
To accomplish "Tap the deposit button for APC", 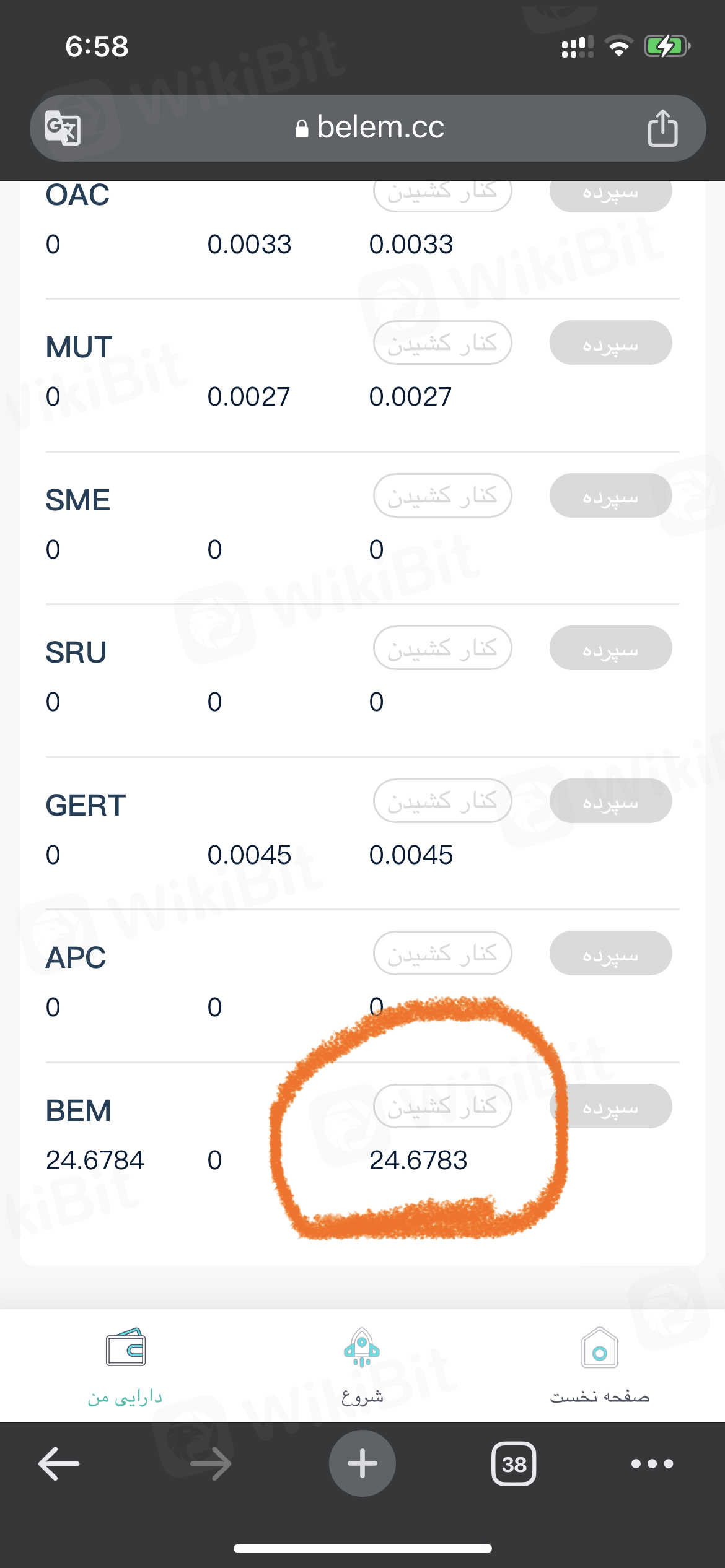I will click(x=610, y=953).
